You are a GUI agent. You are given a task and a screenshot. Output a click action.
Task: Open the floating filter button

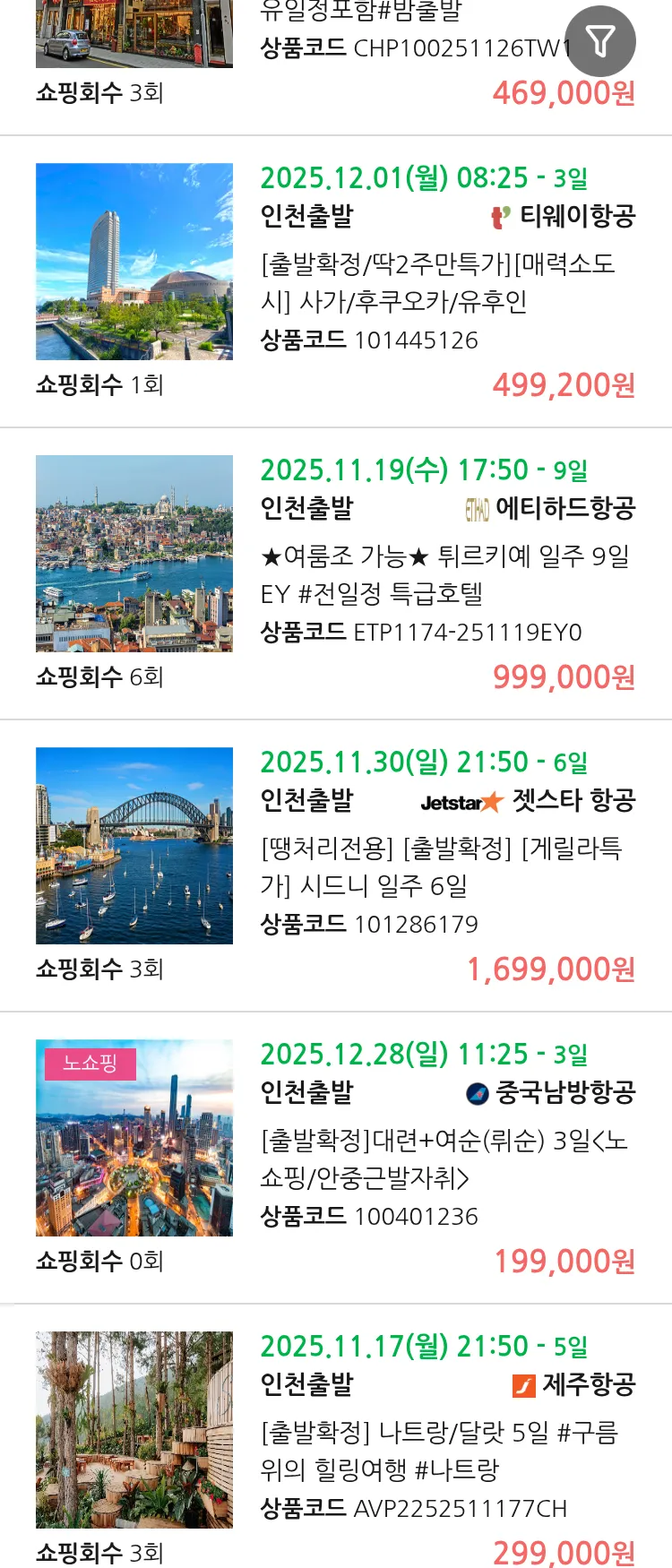click(600, 41)
